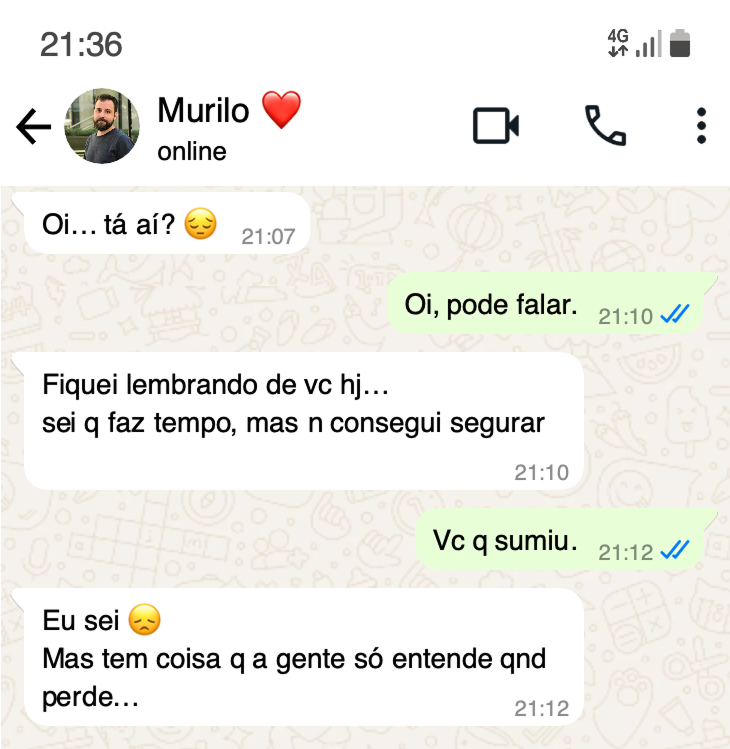Open Murilo's contact info from the name
The height and width of the screenshot is (749, 730).
(x=204, y=111)
